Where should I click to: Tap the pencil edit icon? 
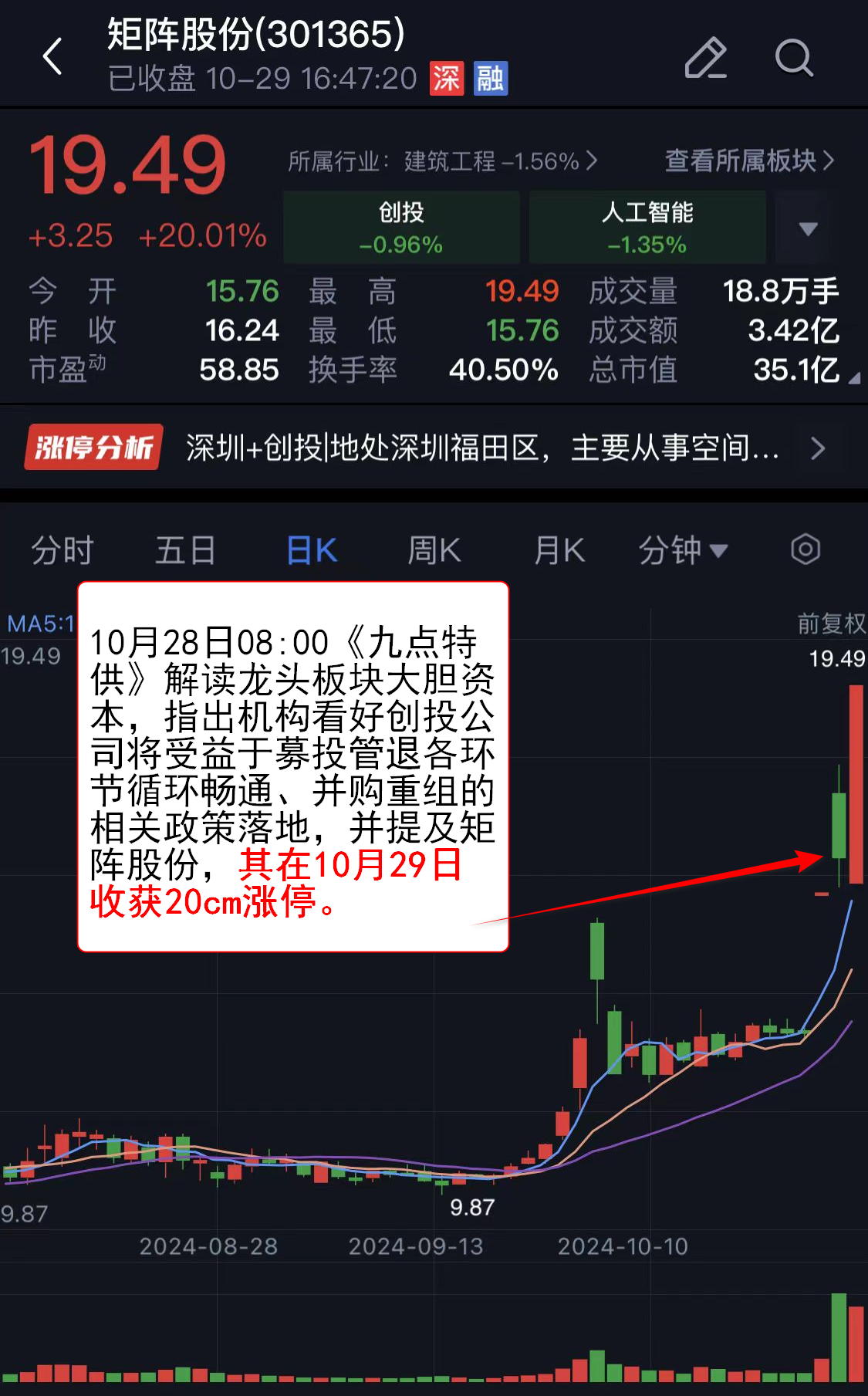tap(705, 58)
